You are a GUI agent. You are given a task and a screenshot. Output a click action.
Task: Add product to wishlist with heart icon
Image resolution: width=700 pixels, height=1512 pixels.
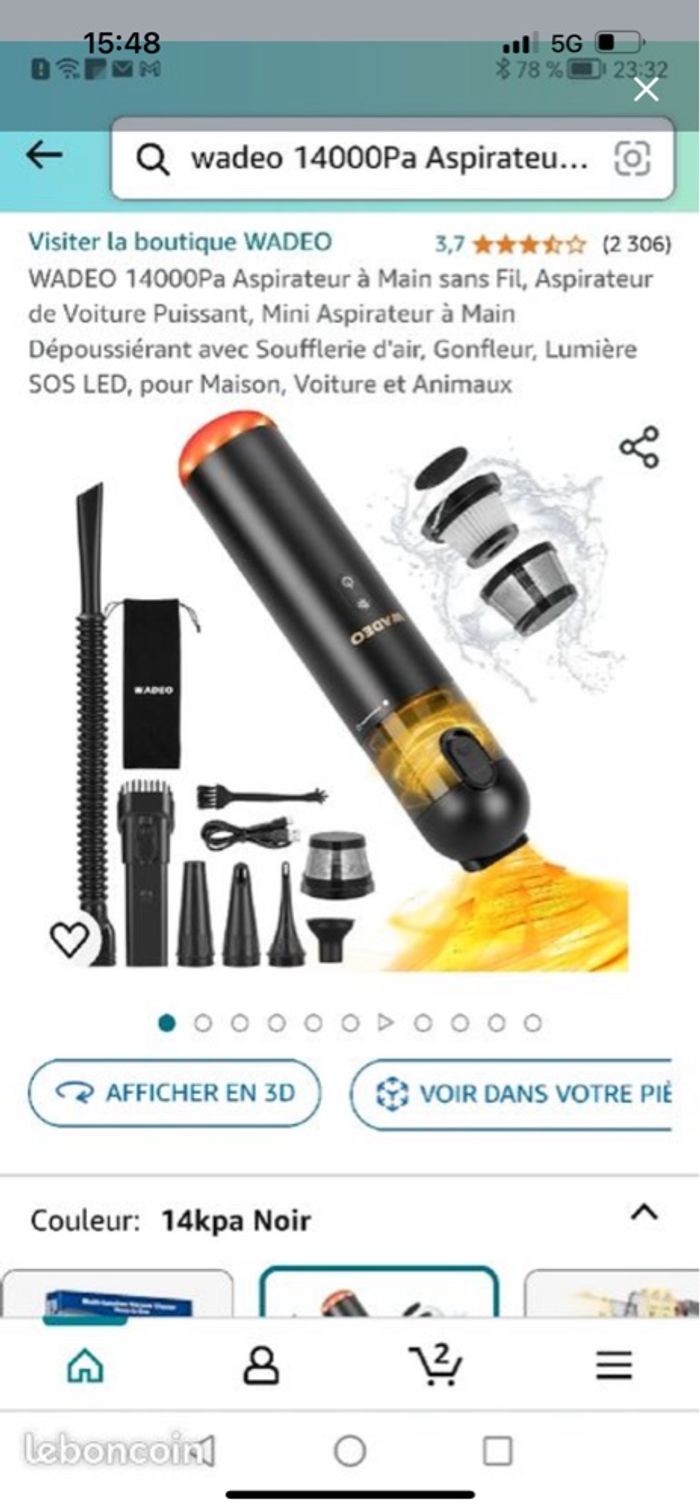click(70, 938)
